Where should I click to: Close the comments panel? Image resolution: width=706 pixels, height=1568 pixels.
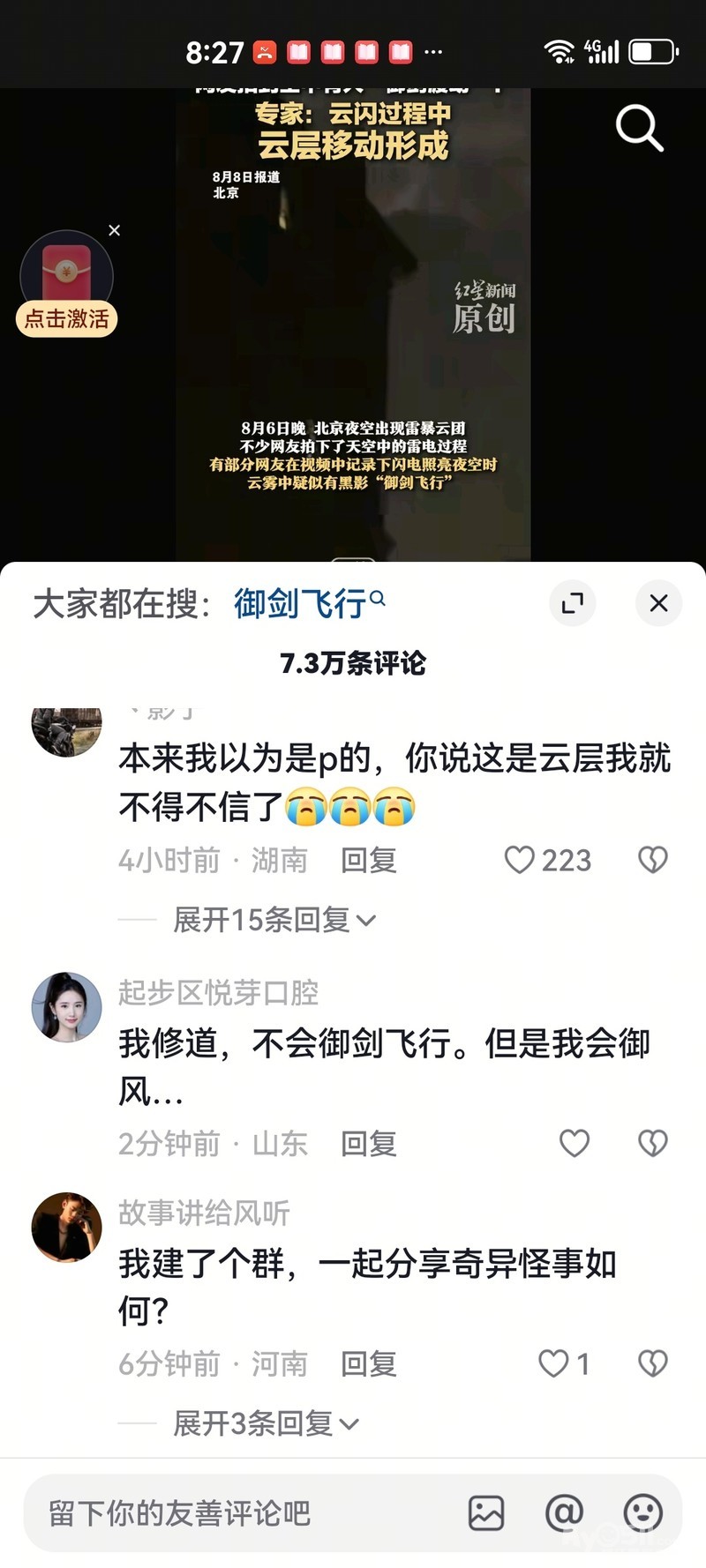click(658, 603)
